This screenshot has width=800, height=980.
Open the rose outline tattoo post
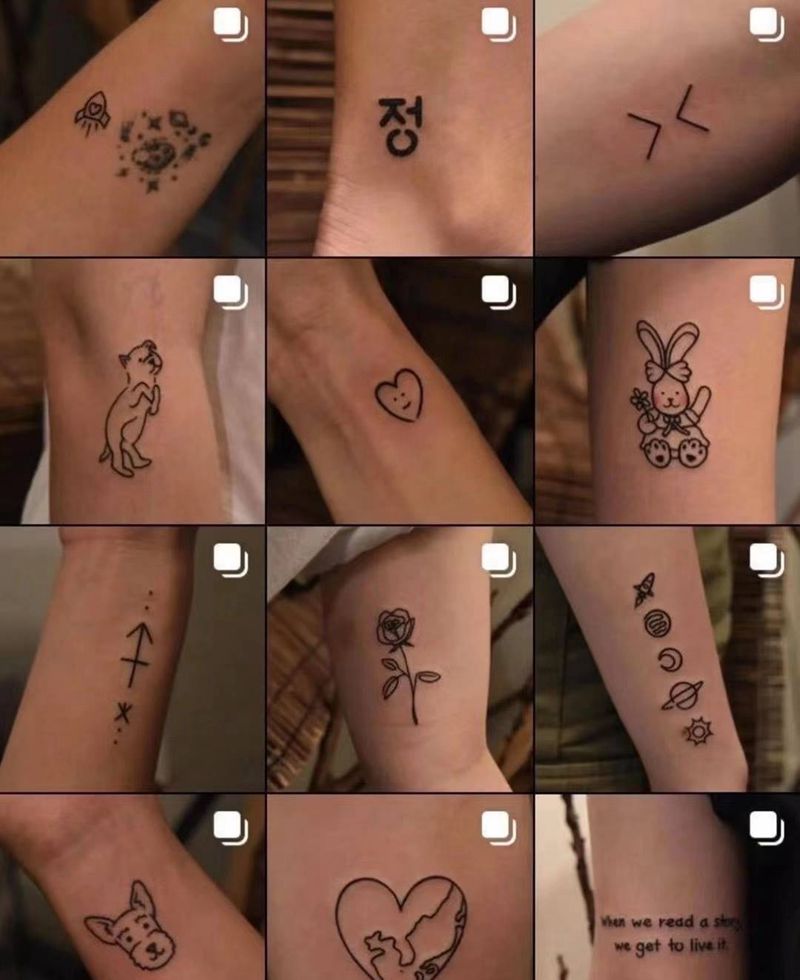[x=399, y=660]
